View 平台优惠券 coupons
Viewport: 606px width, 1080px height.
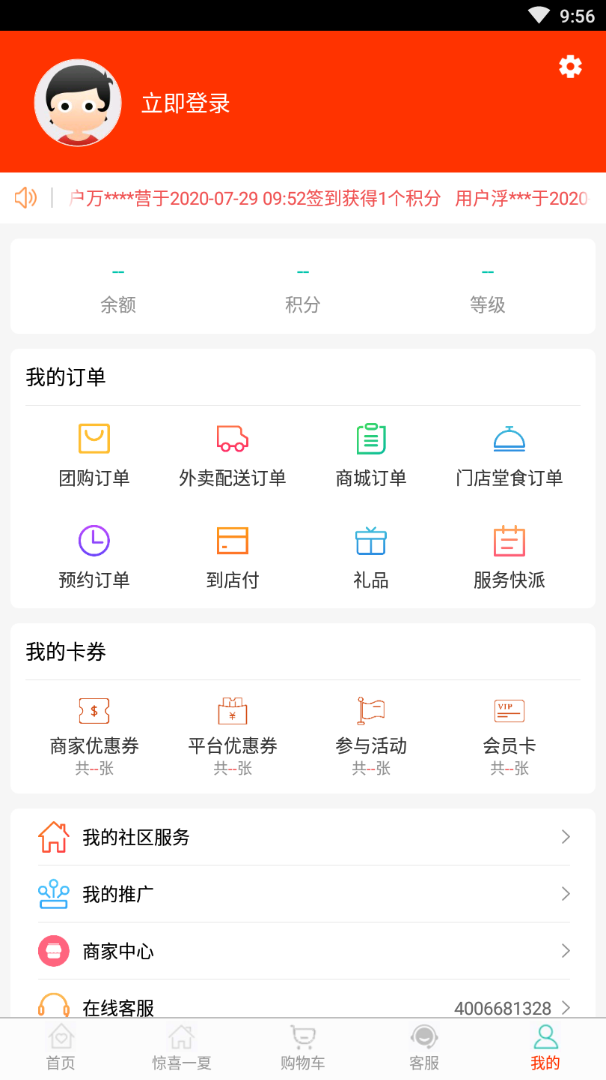(233, 737)
